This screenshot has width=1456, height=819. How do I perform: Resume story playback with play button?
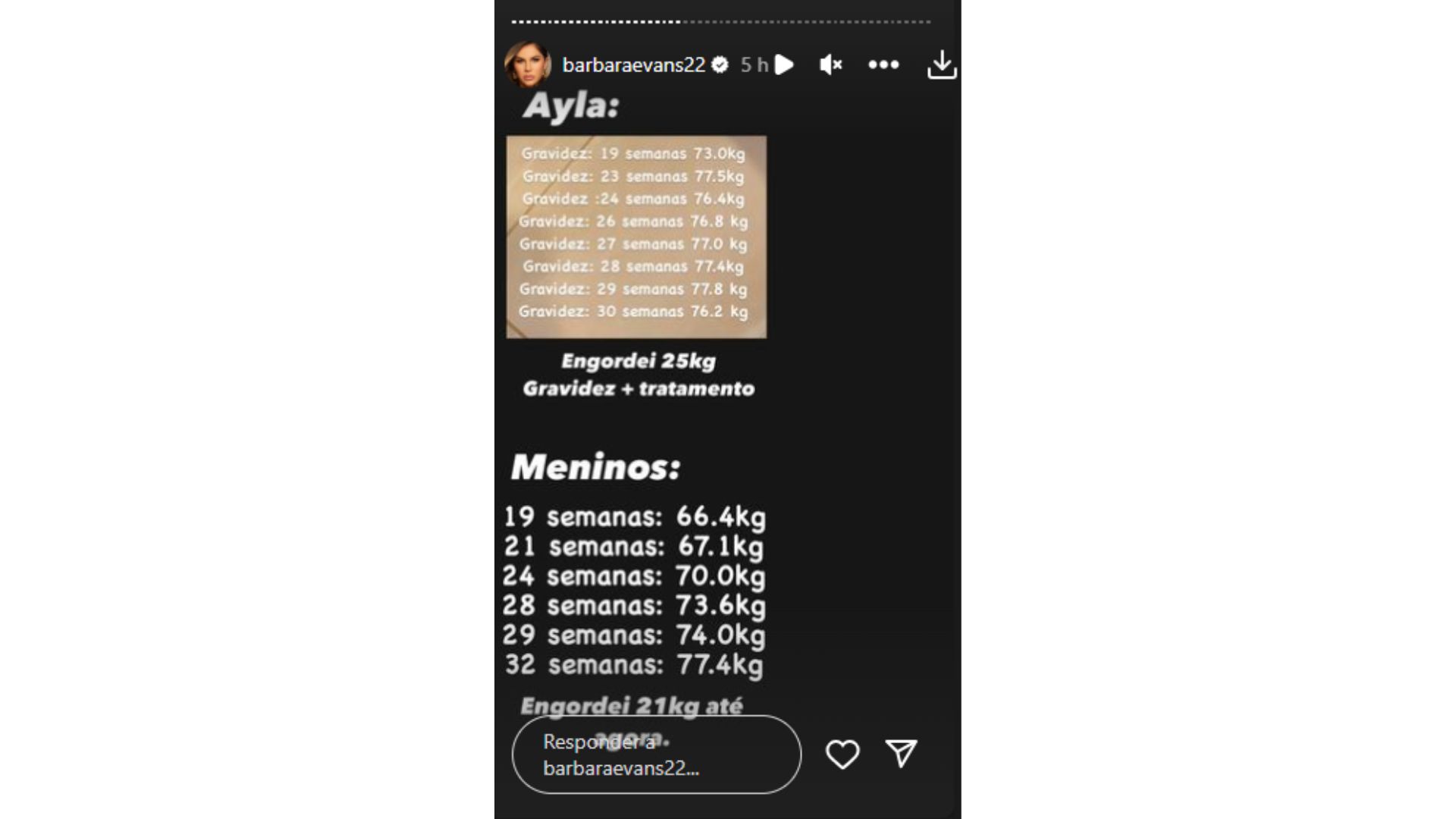pos(785,65)
